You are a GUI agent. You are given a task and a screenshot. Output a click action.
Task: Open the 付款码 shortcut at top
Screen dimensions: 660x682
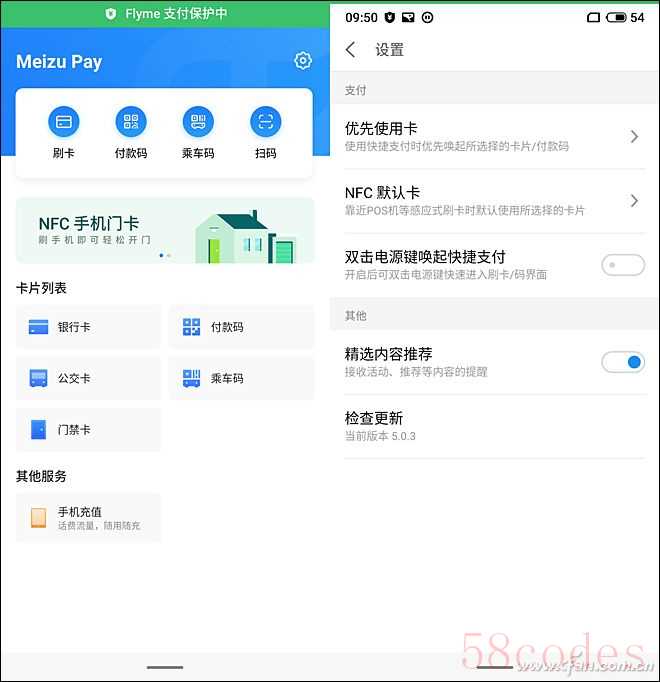click(130, 133)
